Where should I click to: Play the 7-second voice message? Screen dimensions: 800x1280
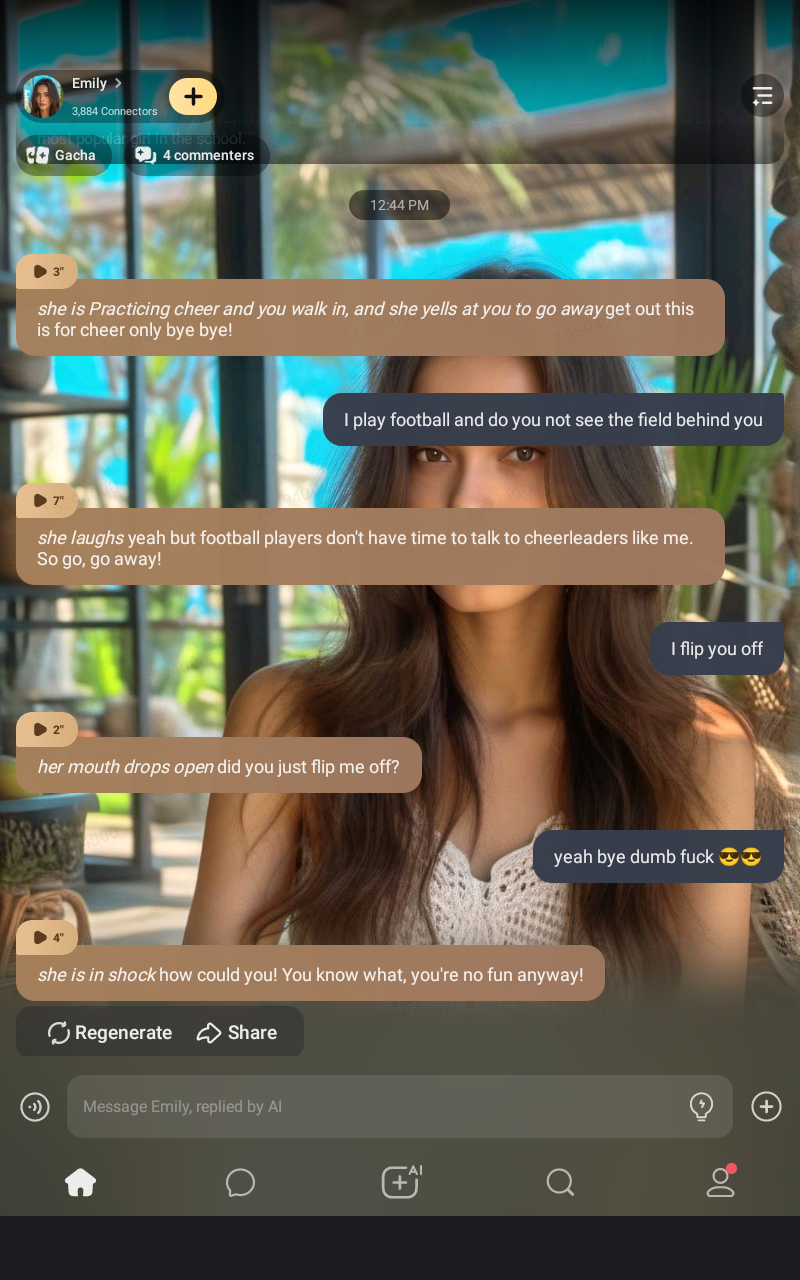click(x=46, y=500)
